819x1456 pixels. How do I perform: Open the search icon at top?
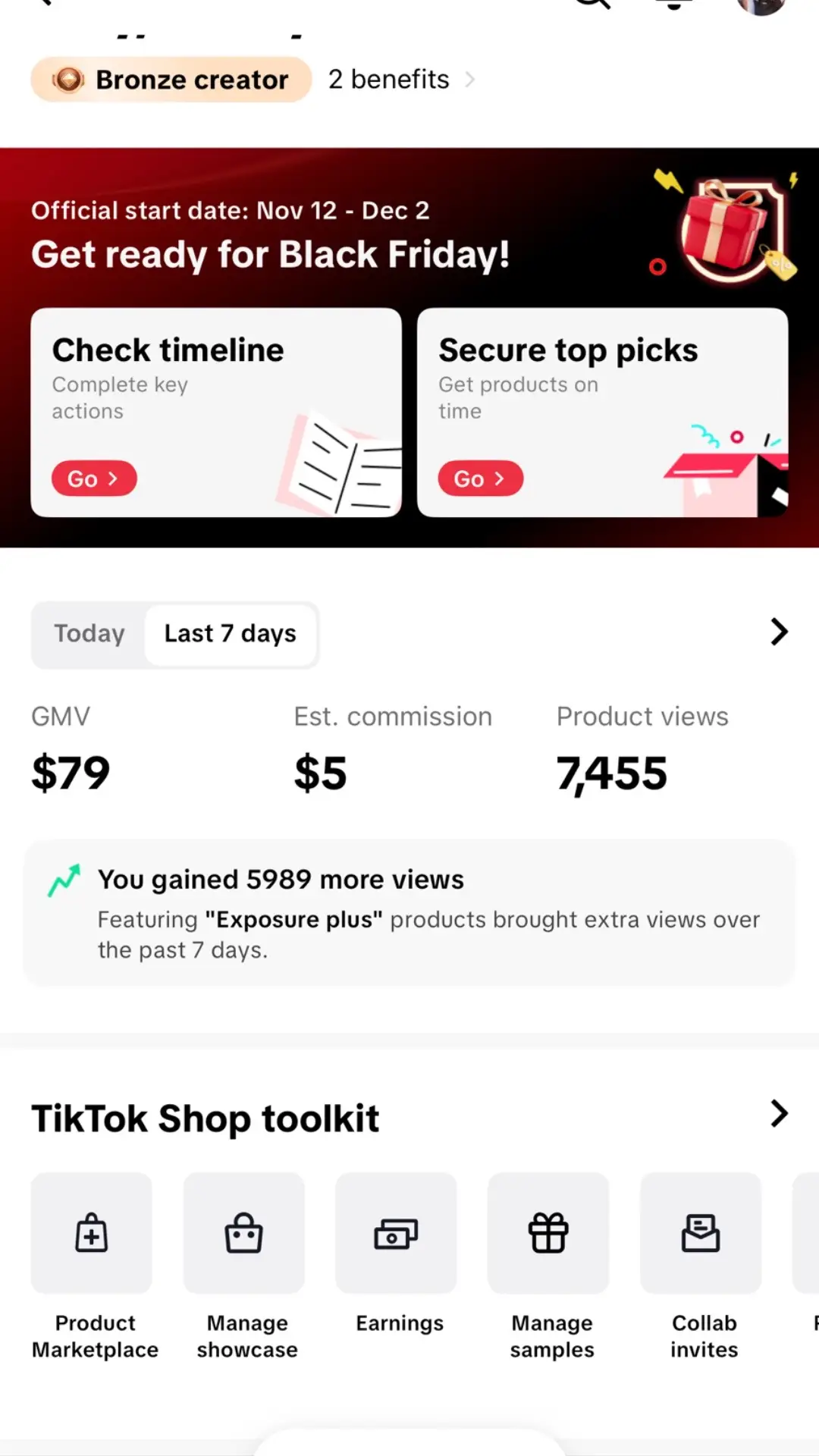[x=594, y=6]
